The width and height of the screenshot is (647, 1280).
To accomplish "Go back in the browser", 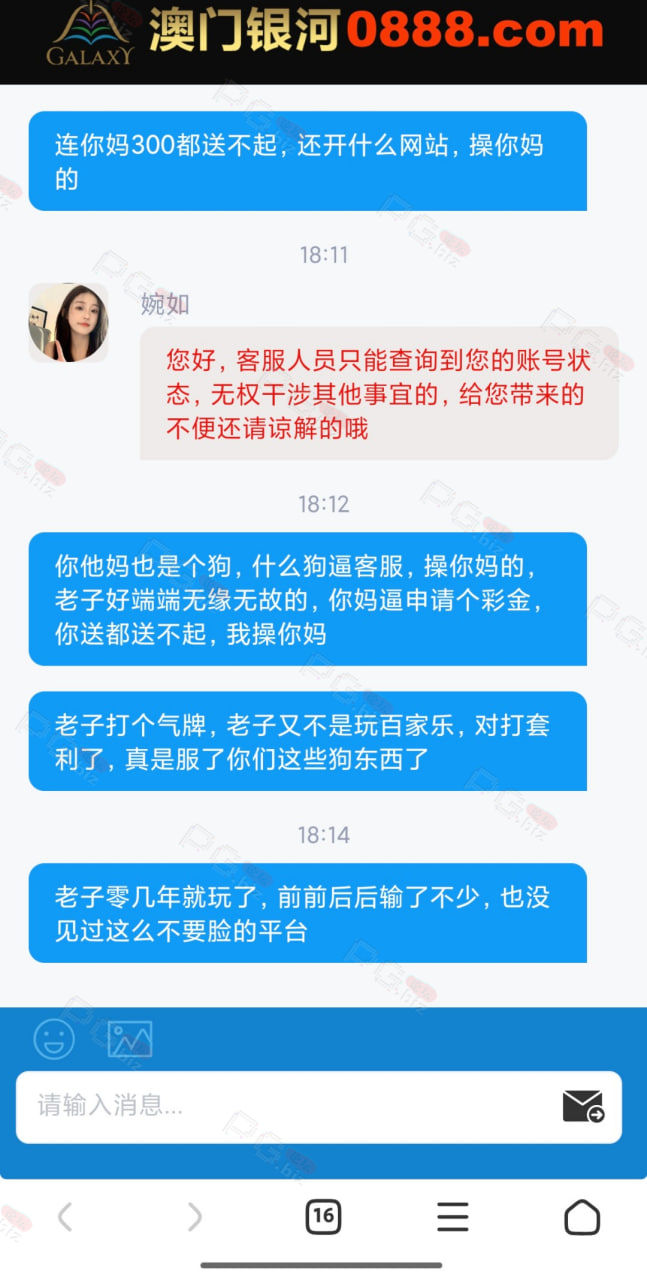I will [x=65, y=1217].
